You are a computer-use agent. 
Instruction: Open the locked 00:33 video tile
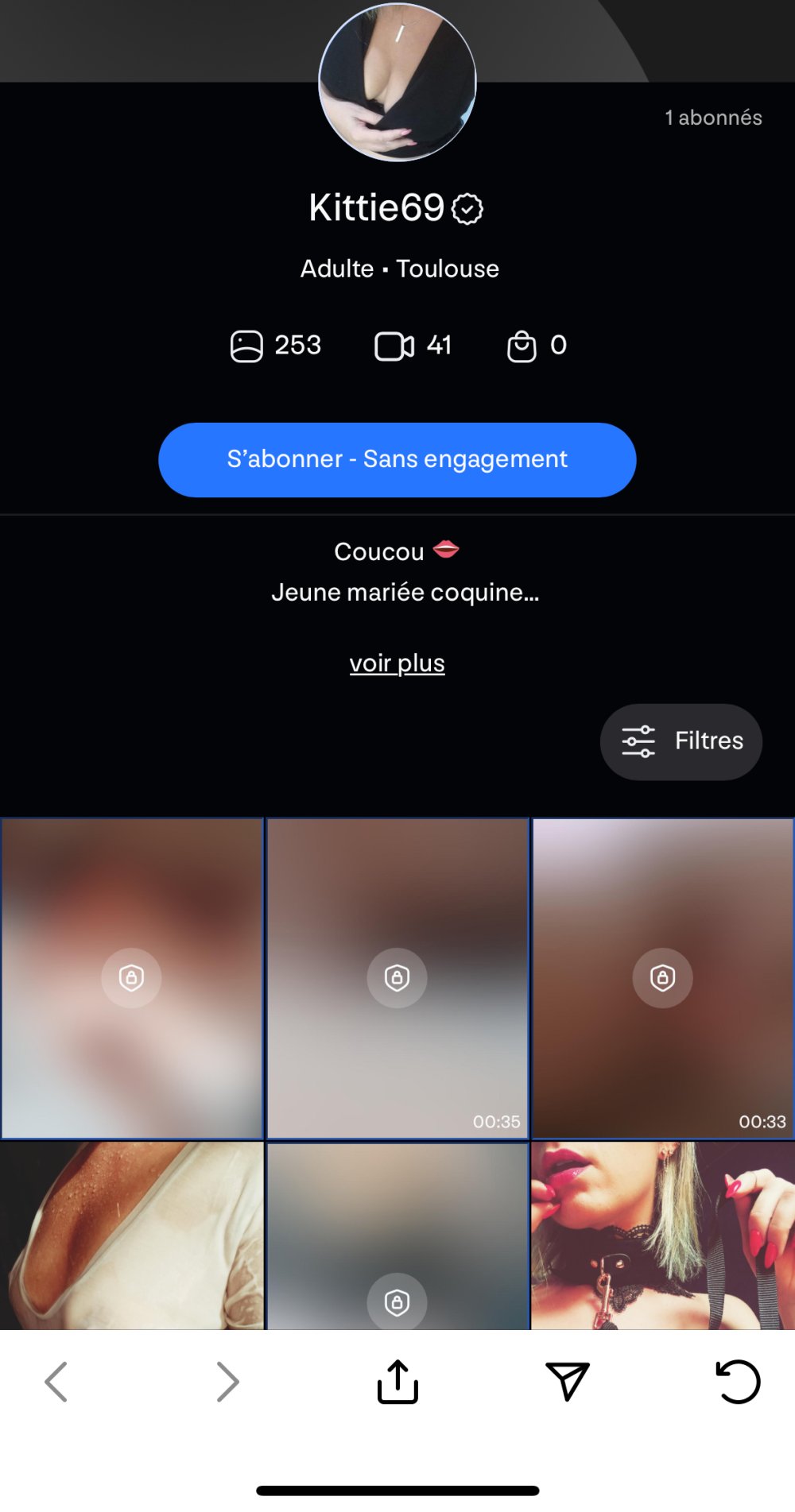click(662, 978)
